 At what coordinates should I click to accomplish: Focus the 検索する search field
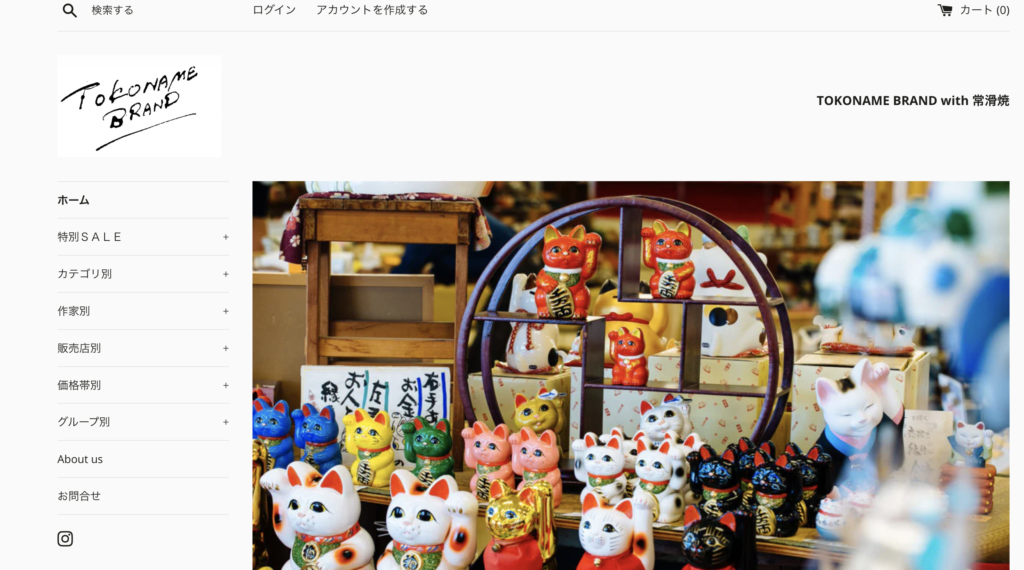150,10
